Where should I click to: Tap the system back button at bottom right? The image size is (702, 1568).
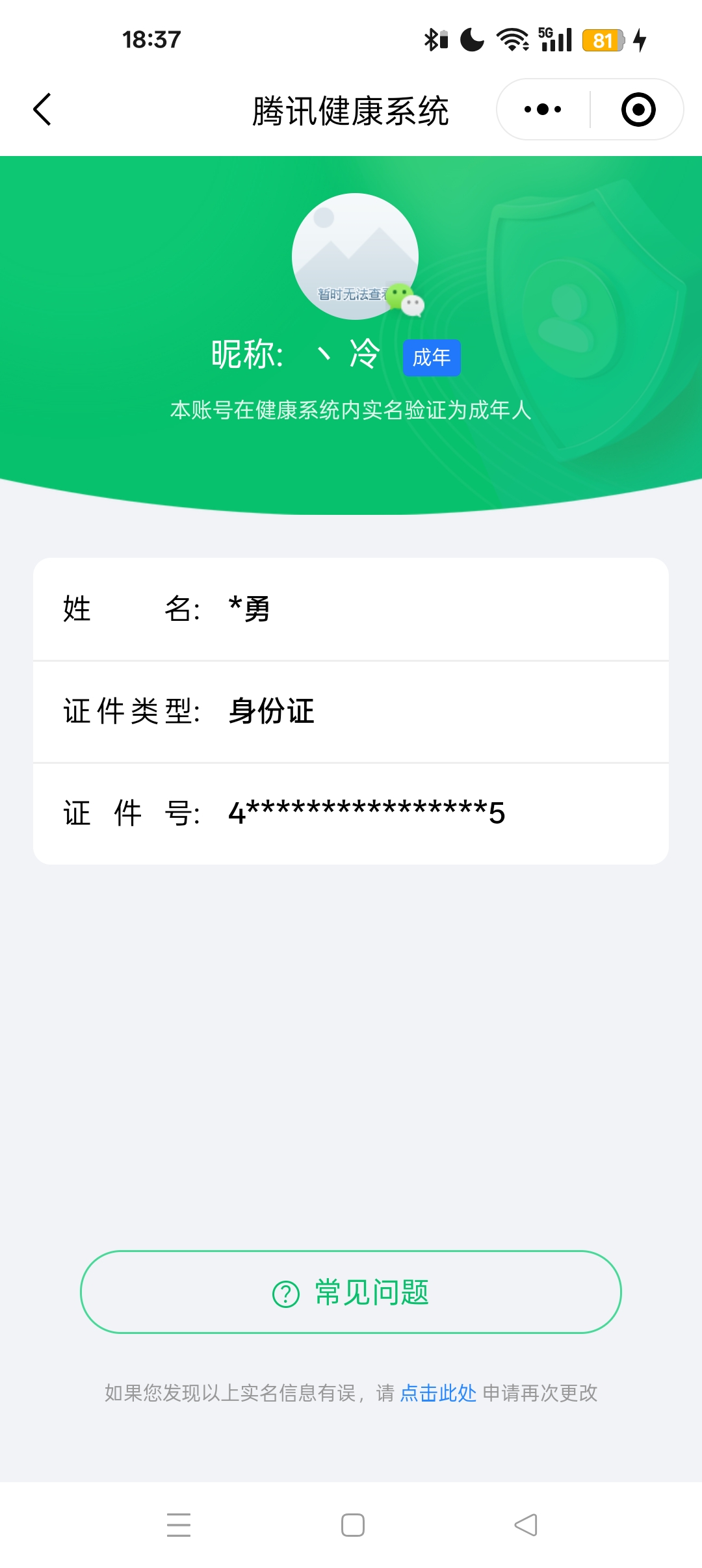[525, 1526]
